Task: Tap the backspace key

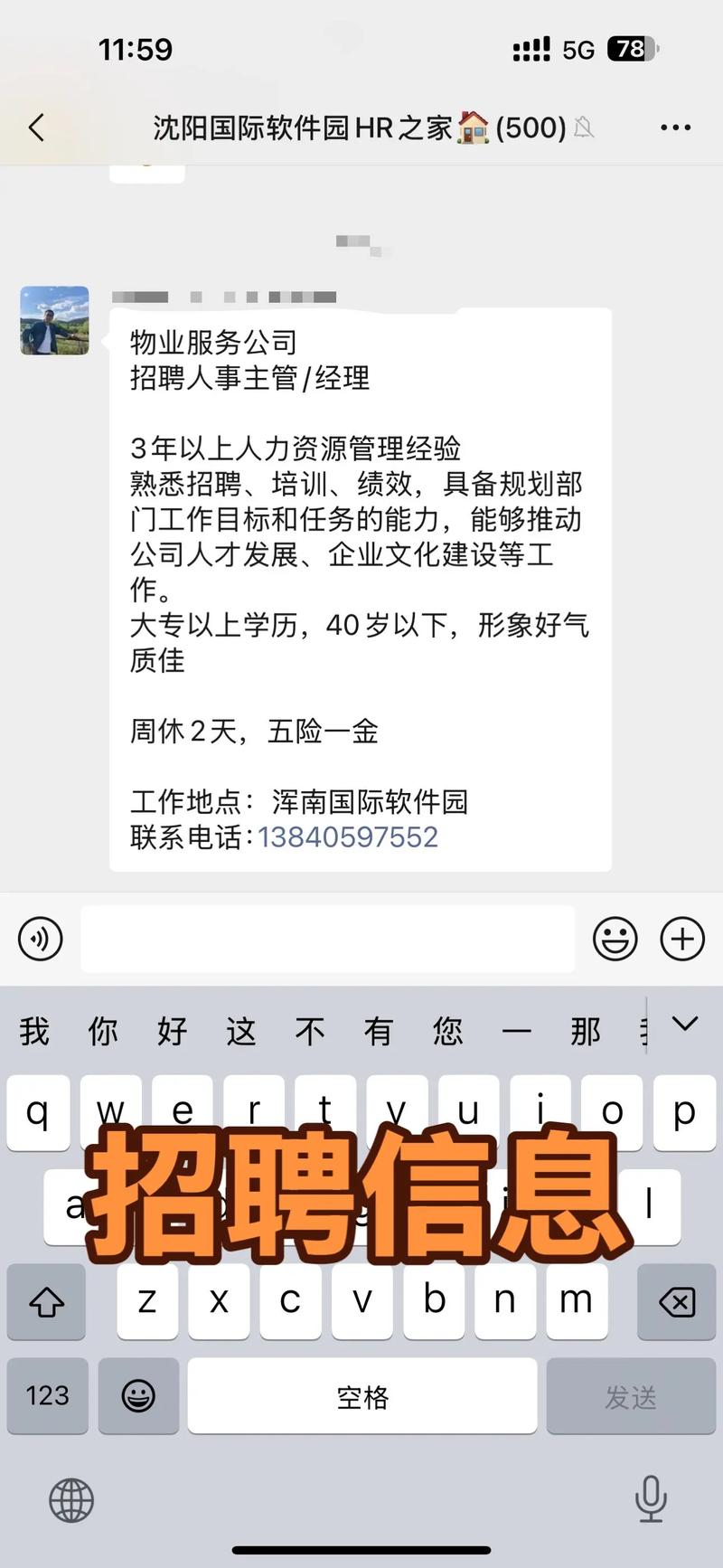Action: click(676, 1302)
